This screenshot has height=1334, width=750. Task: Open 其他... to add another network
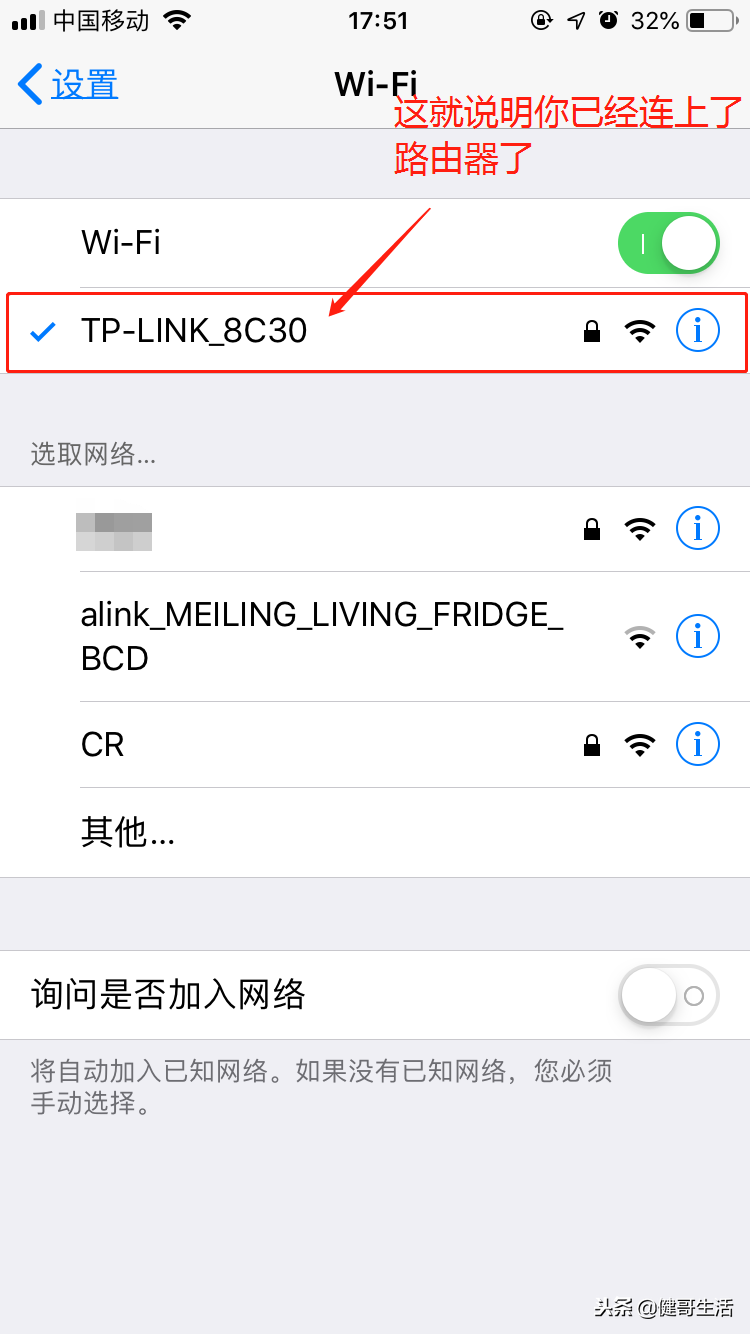(375, 832)
